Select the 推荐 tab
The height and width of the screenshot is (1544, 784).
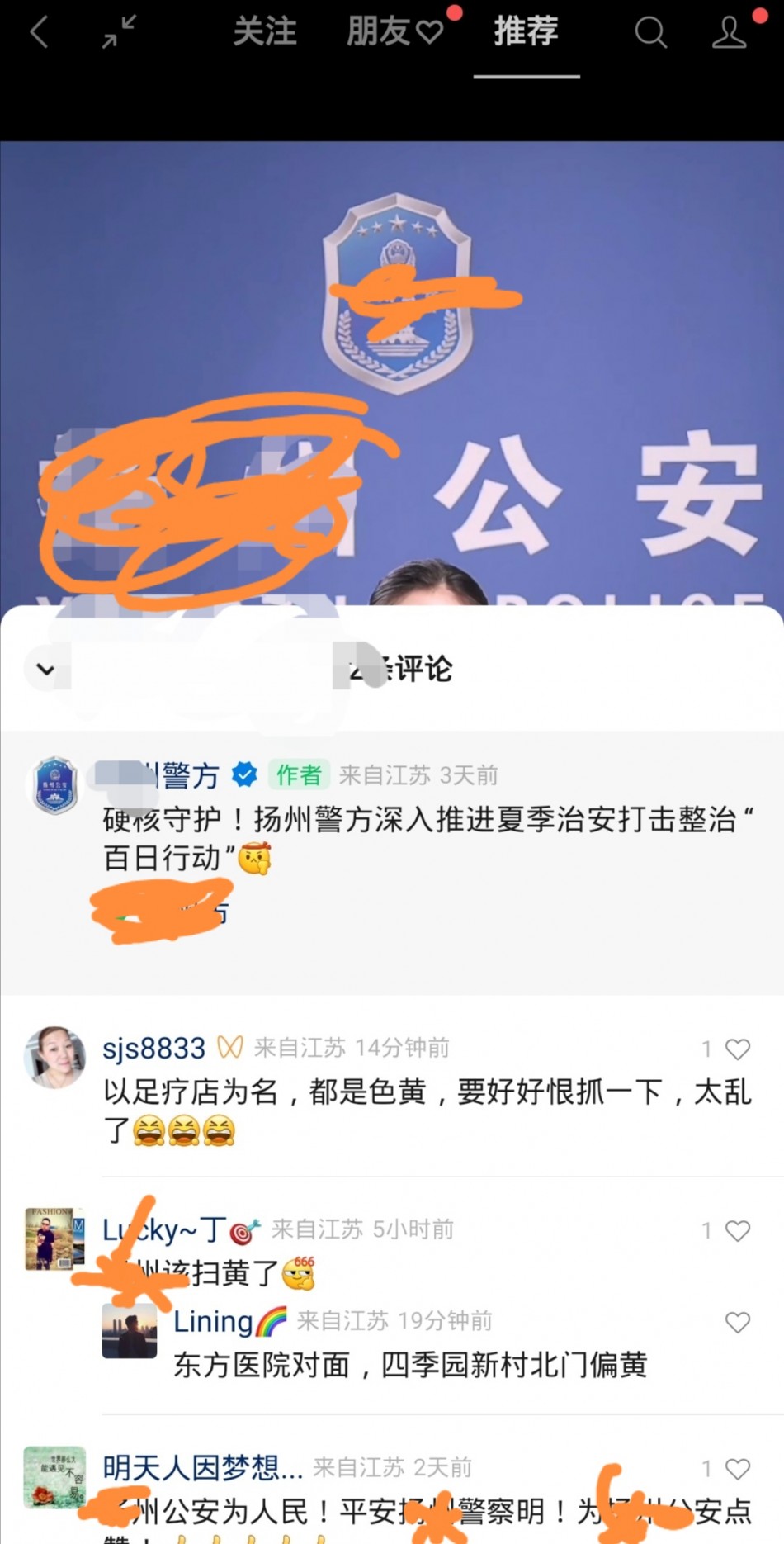[526, 32]
